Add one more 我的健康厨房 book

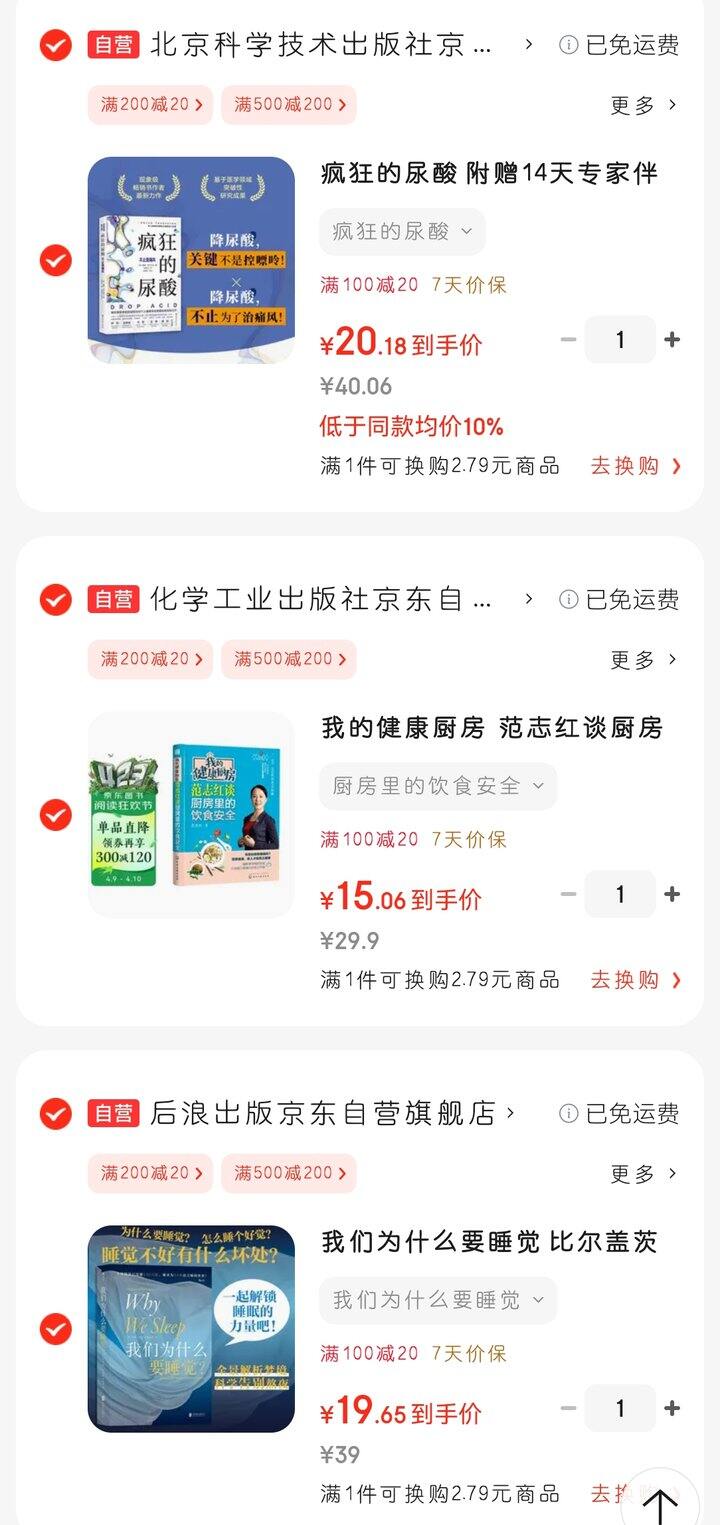tap(672, 894)
